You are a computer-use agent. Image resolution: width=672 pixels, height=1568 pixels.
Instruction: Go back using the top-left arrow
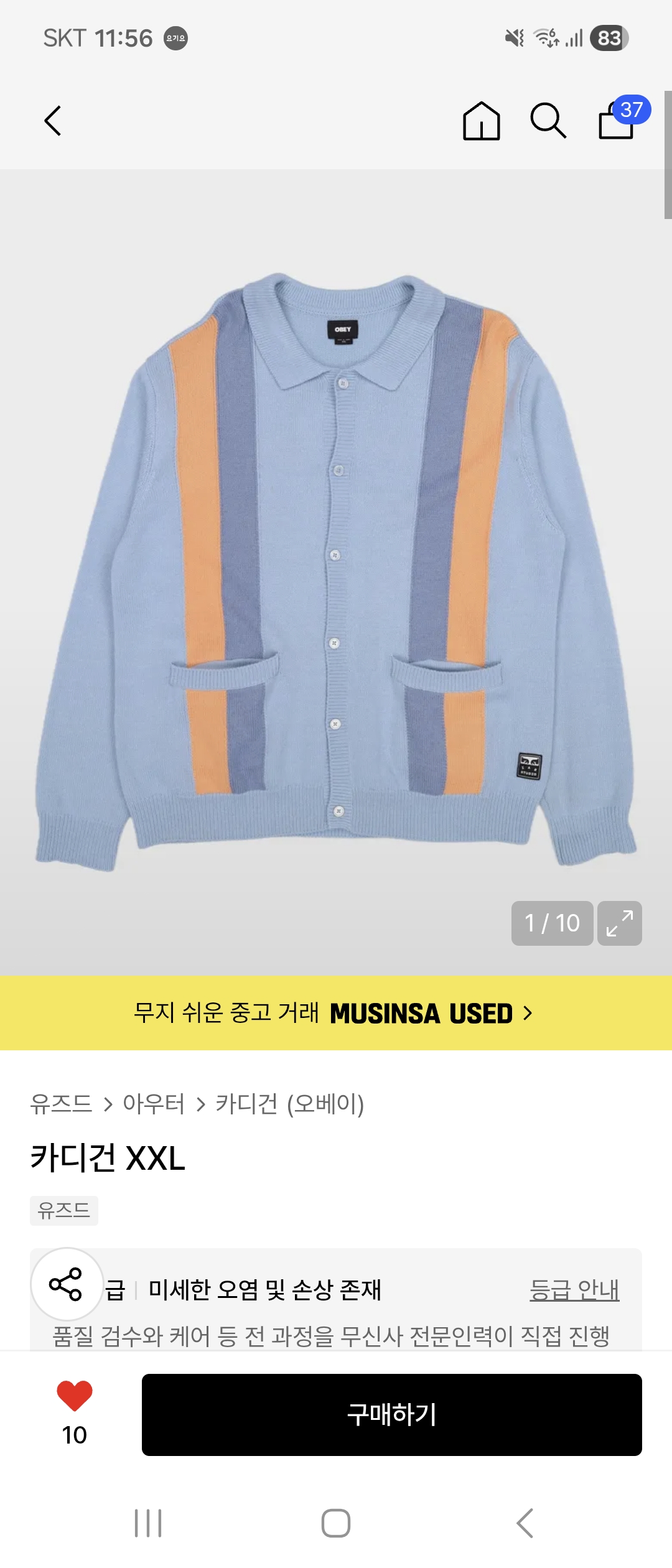pos(54,121)
